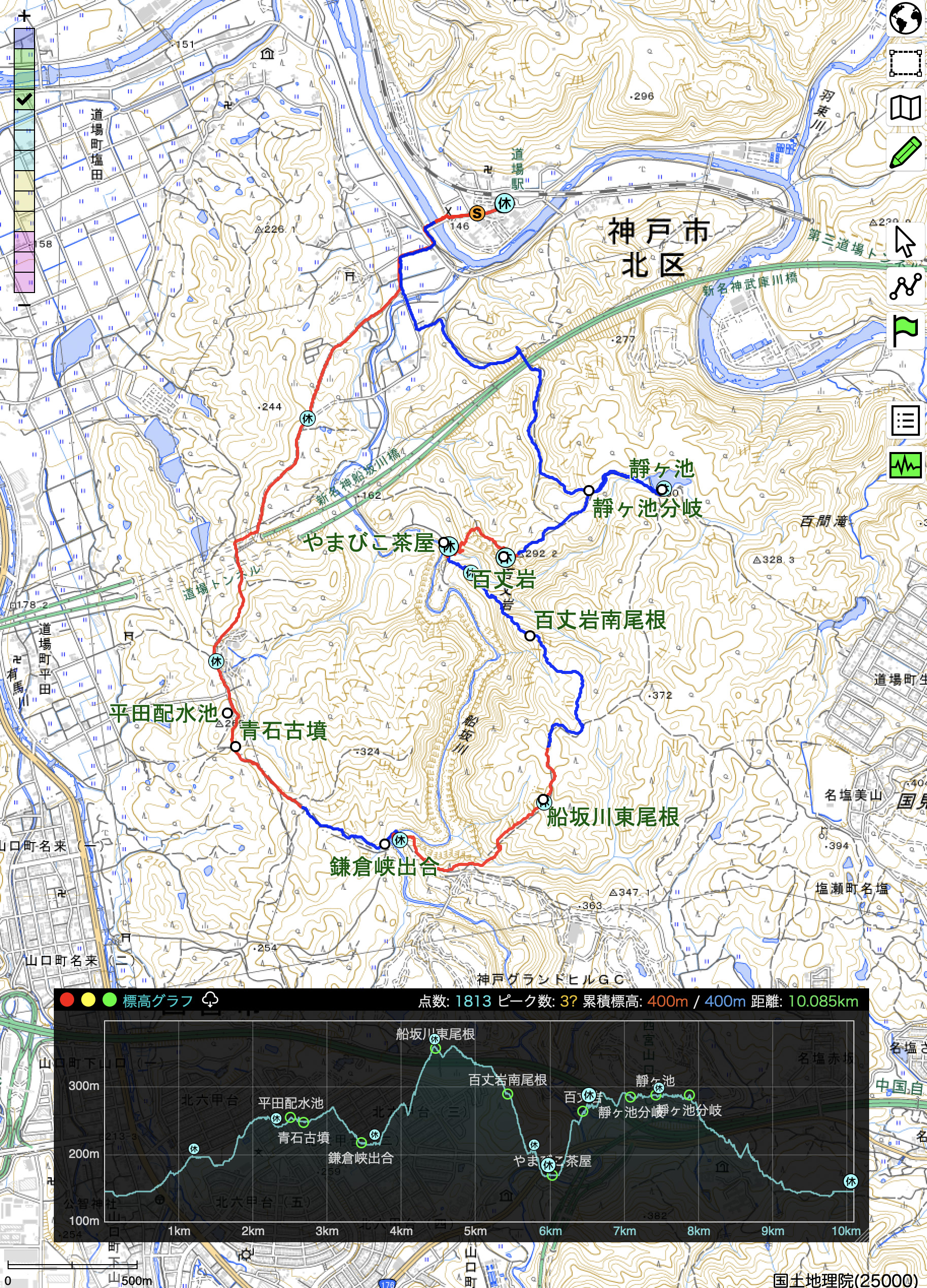Choose the arrow pointer tool
The width and height of the screenshot is (927, 1288).
pyautogui.click(x=905, y=242)
